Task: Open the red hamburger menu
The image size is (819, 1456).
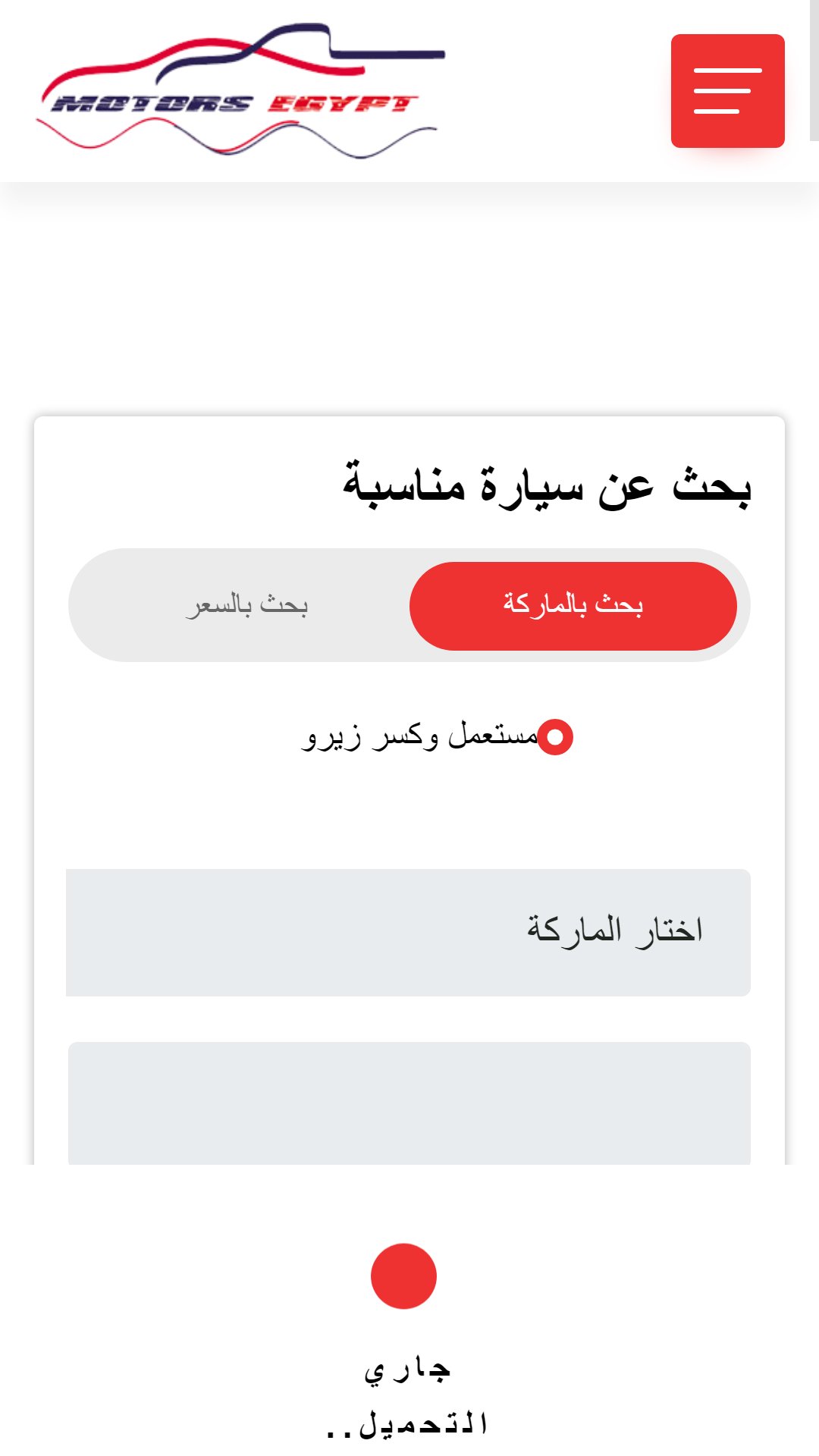Action: [727, 91]
